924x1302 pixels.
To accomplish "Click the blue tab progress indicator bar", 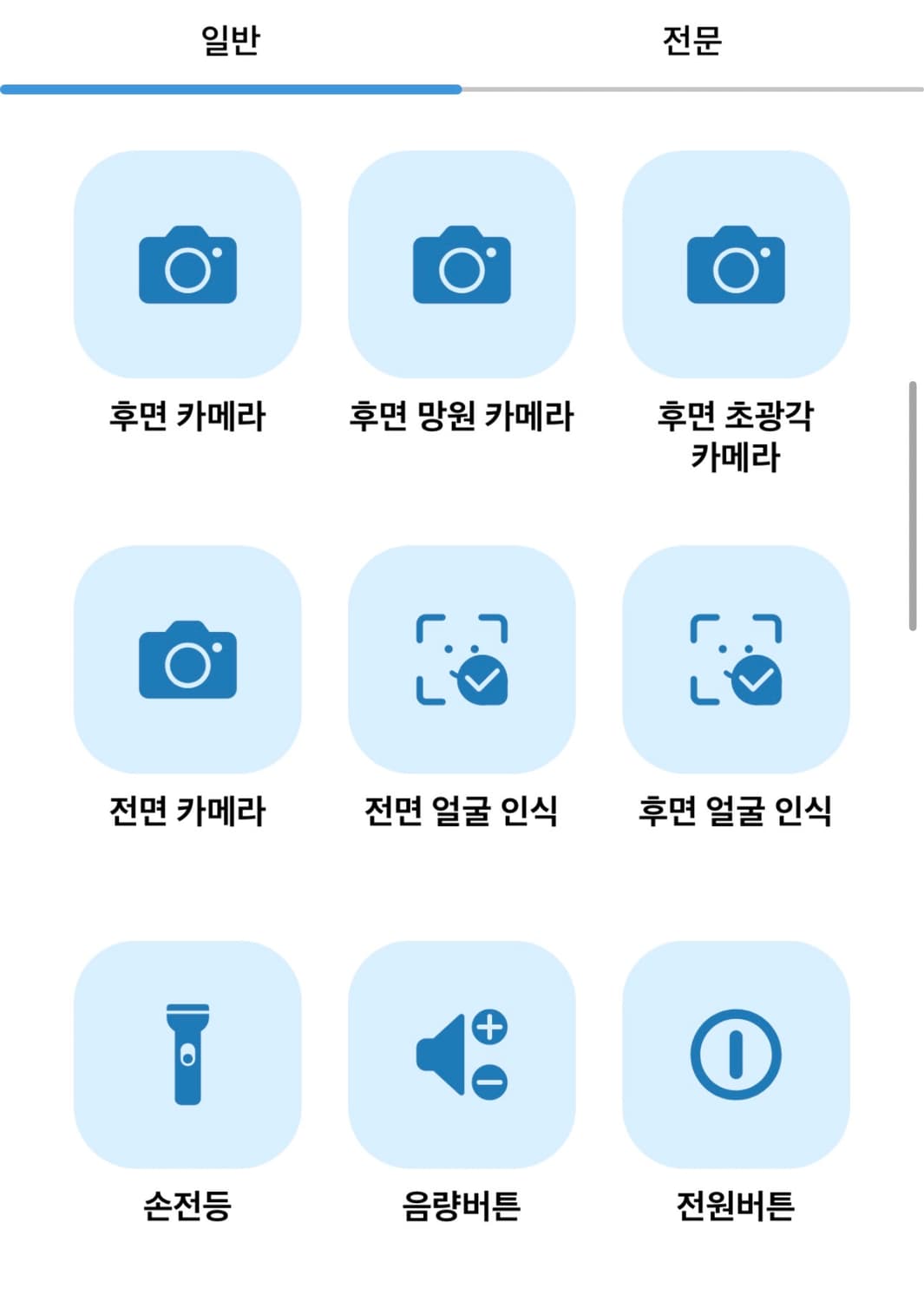I will [230, 87].
